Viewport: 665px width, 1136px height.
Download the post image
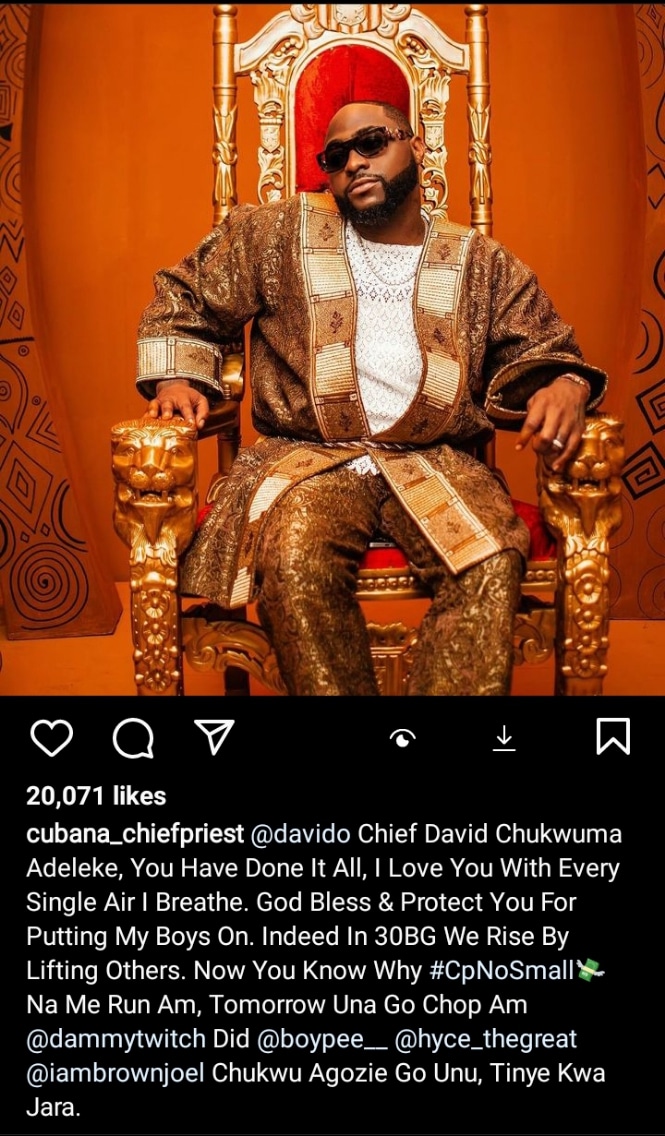click(x=504, y=738)
